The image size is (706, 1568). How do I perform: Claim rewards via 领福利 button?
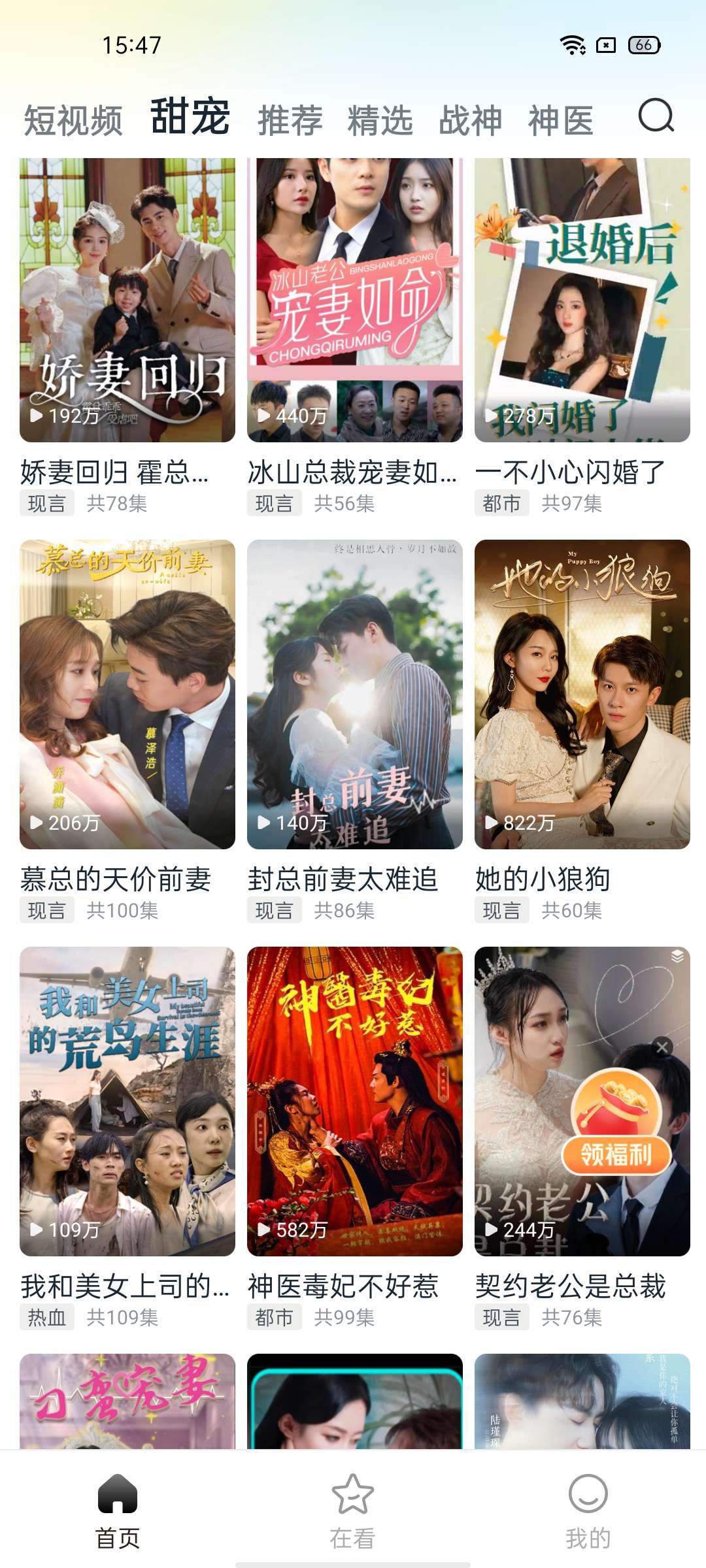click(x=616, y=1155)
